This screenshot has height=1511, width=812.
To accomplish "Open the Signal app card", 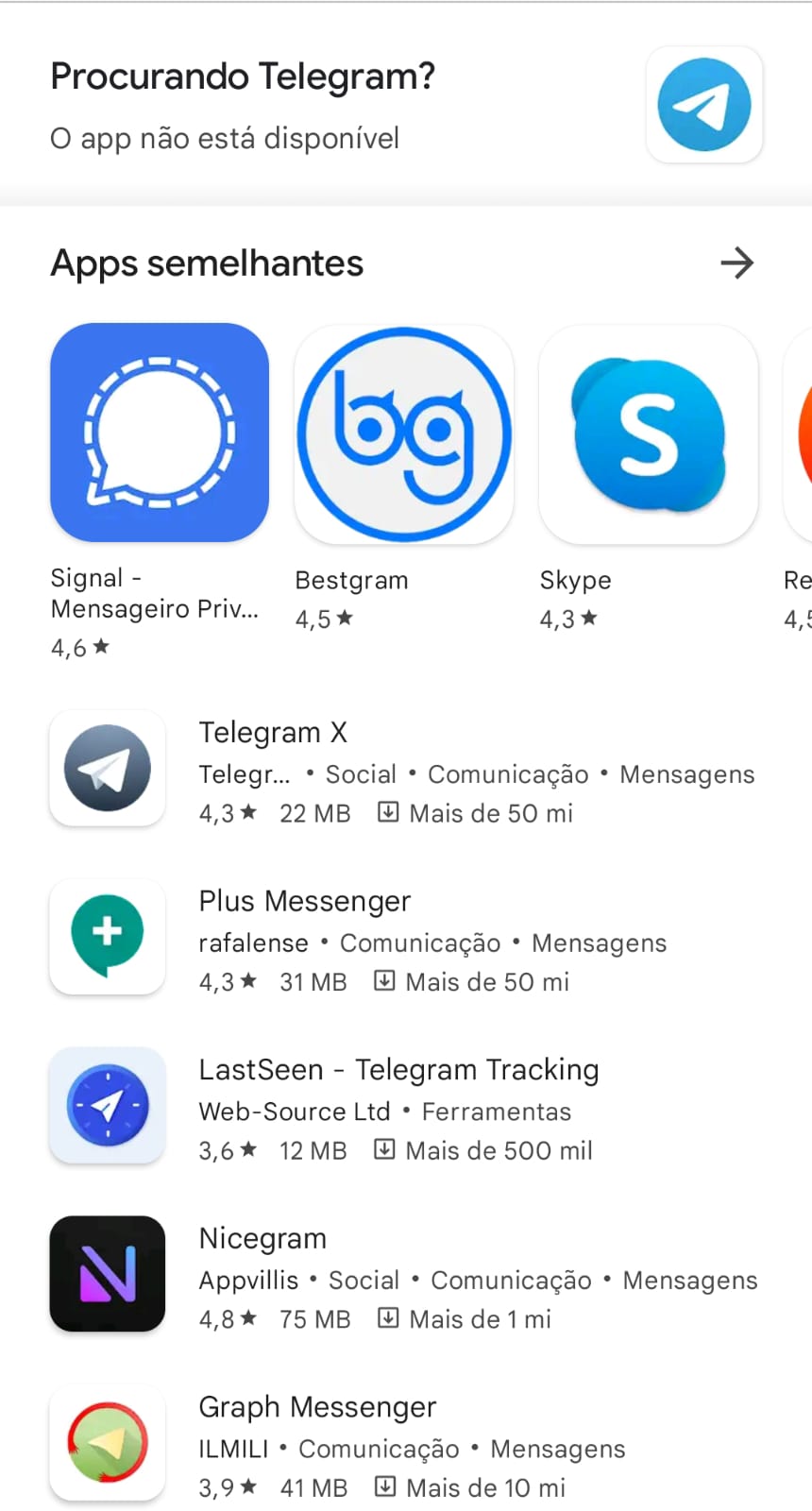I will 159,491.
